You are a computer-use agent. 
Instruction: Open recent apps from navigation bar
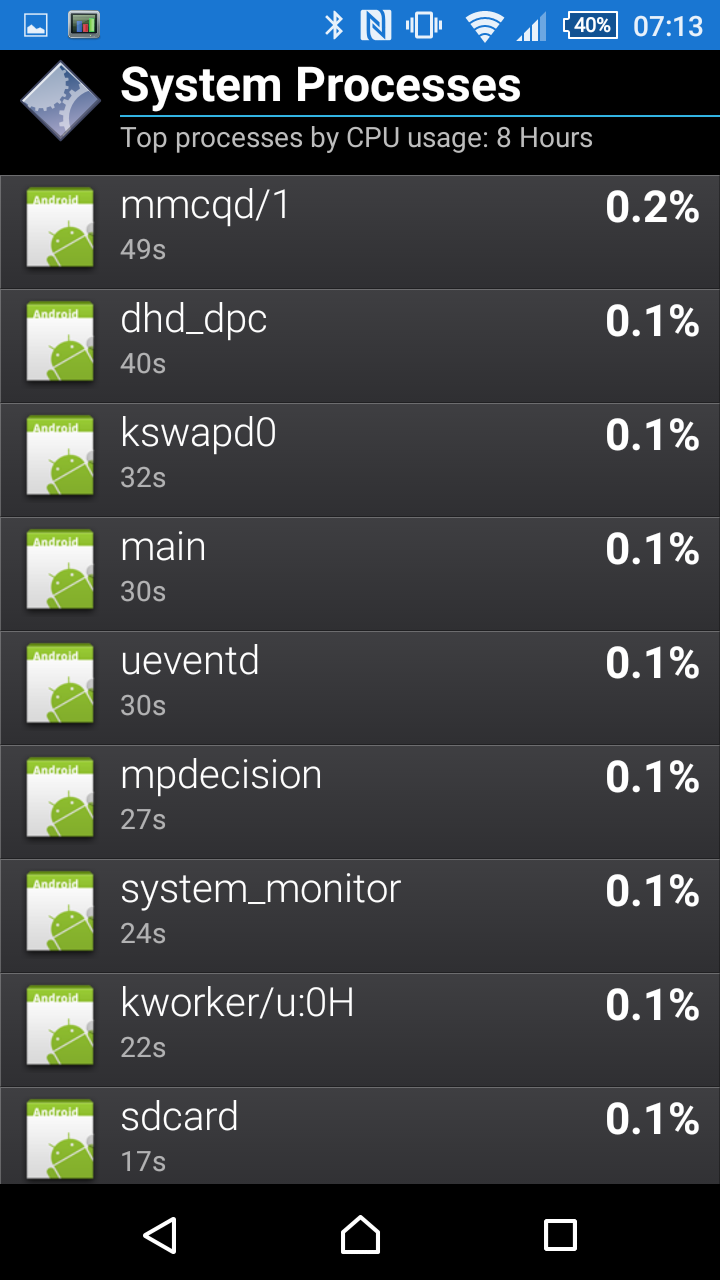[x=560, y=1235]
